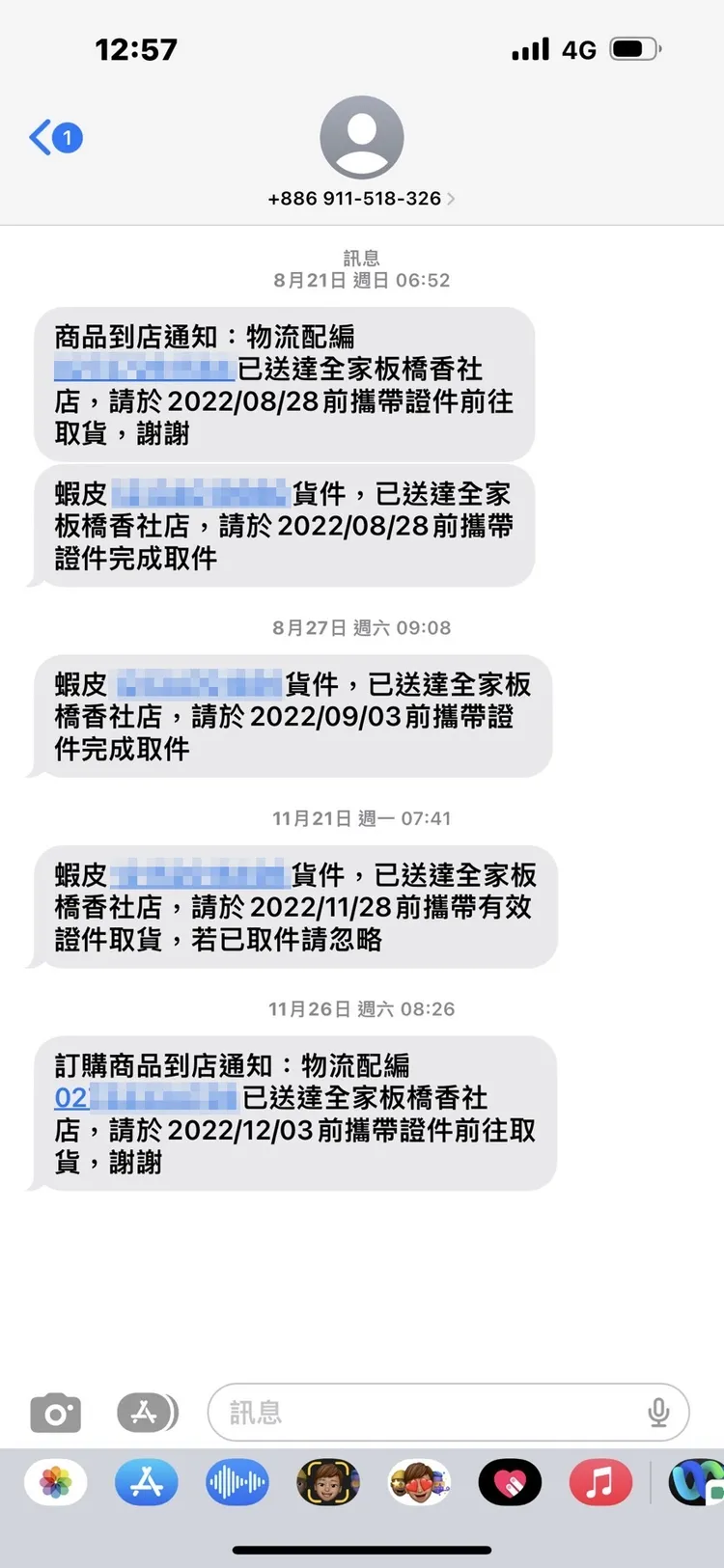Tap the contact avatar photo
The height and width of the screenshot is (1568, 724).
[x=361, y=136]
